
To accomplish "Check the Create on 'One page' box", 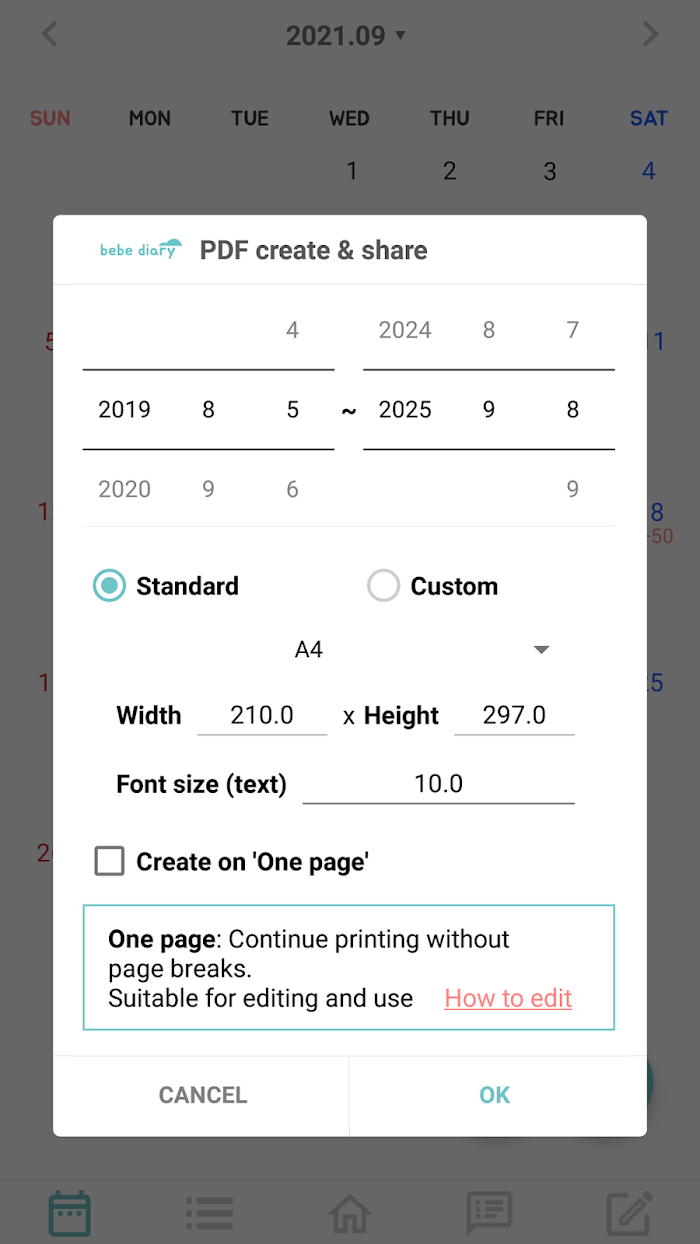I will tap(110, 861).
